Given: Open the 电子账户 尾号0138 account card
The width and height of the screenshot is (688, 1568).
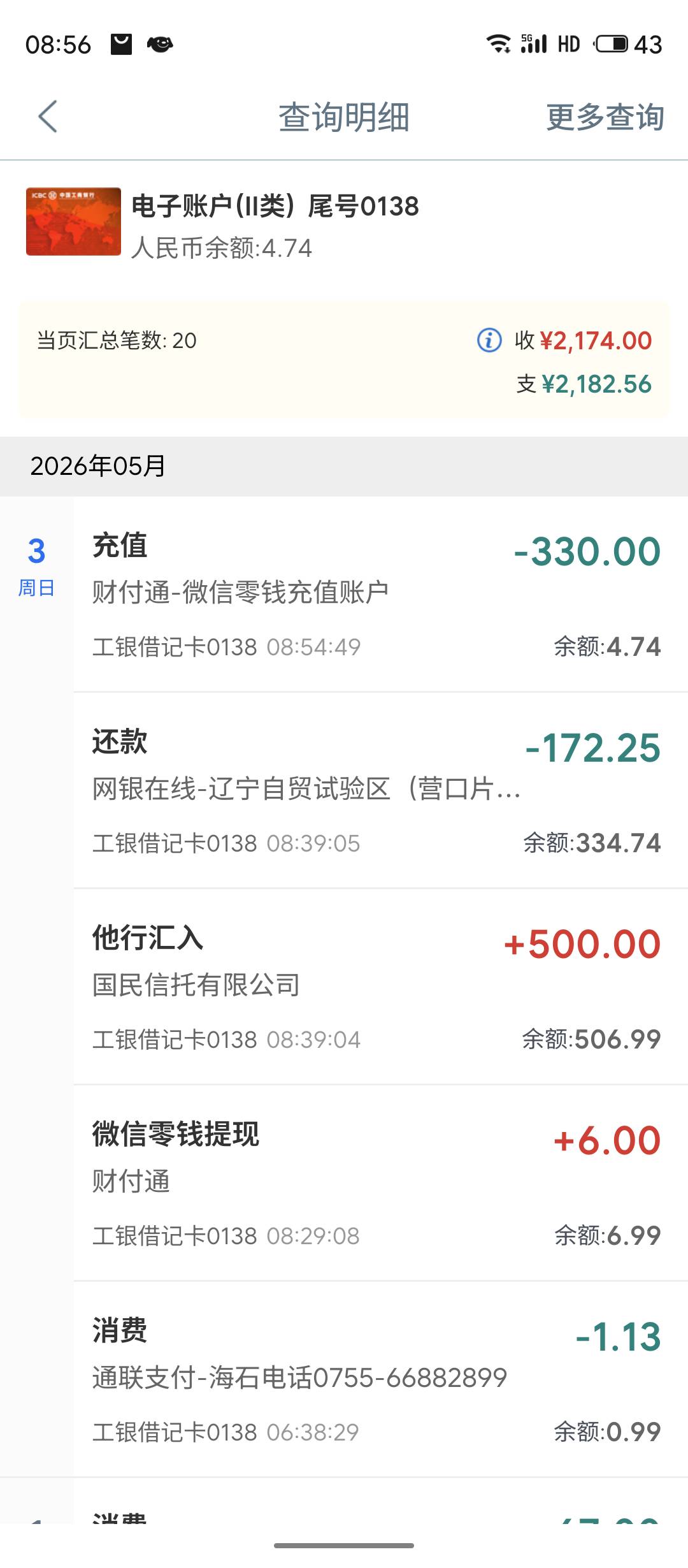Looking at the screenshot, I should (x=344, y=223).
